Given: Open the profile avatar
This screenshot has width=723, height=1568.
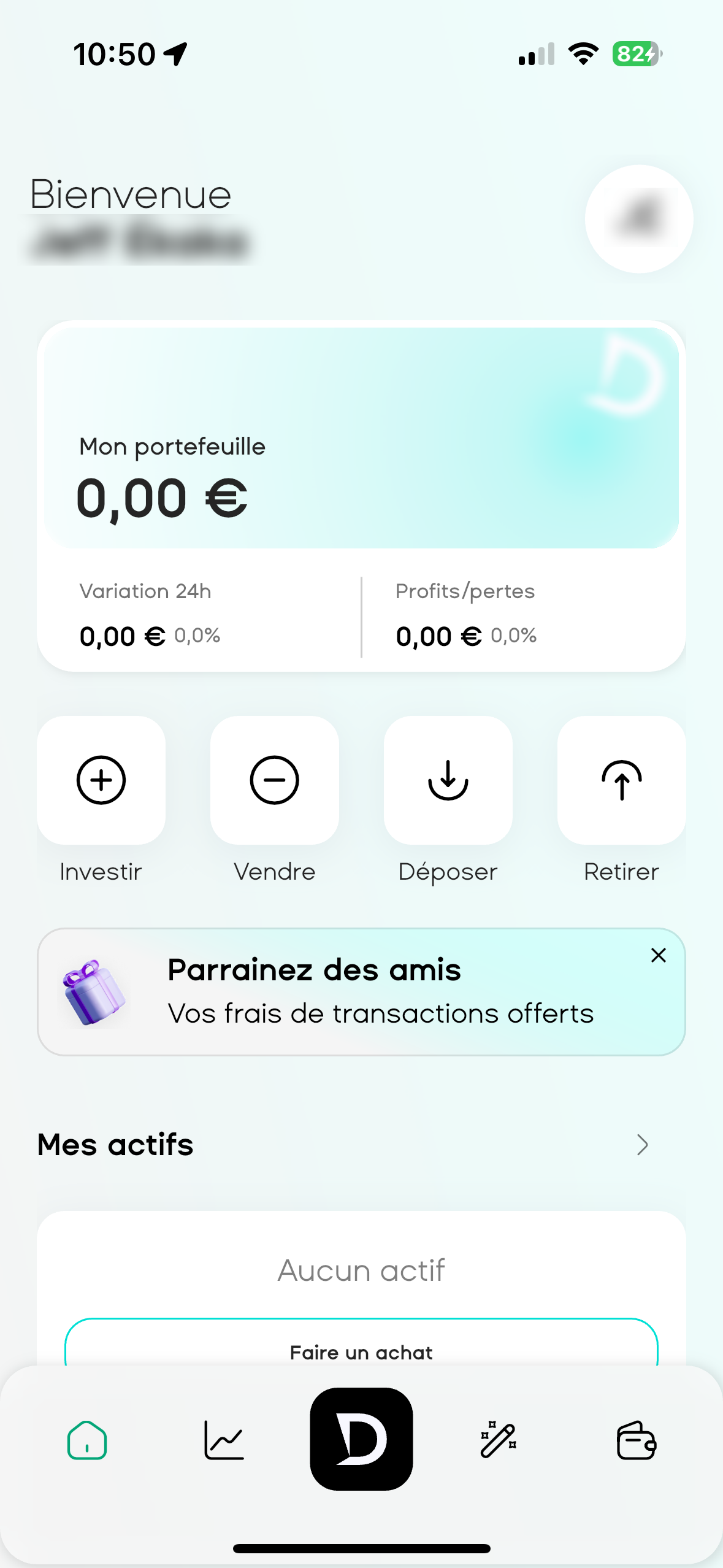Looking at the screenshot, I should 638,219.
